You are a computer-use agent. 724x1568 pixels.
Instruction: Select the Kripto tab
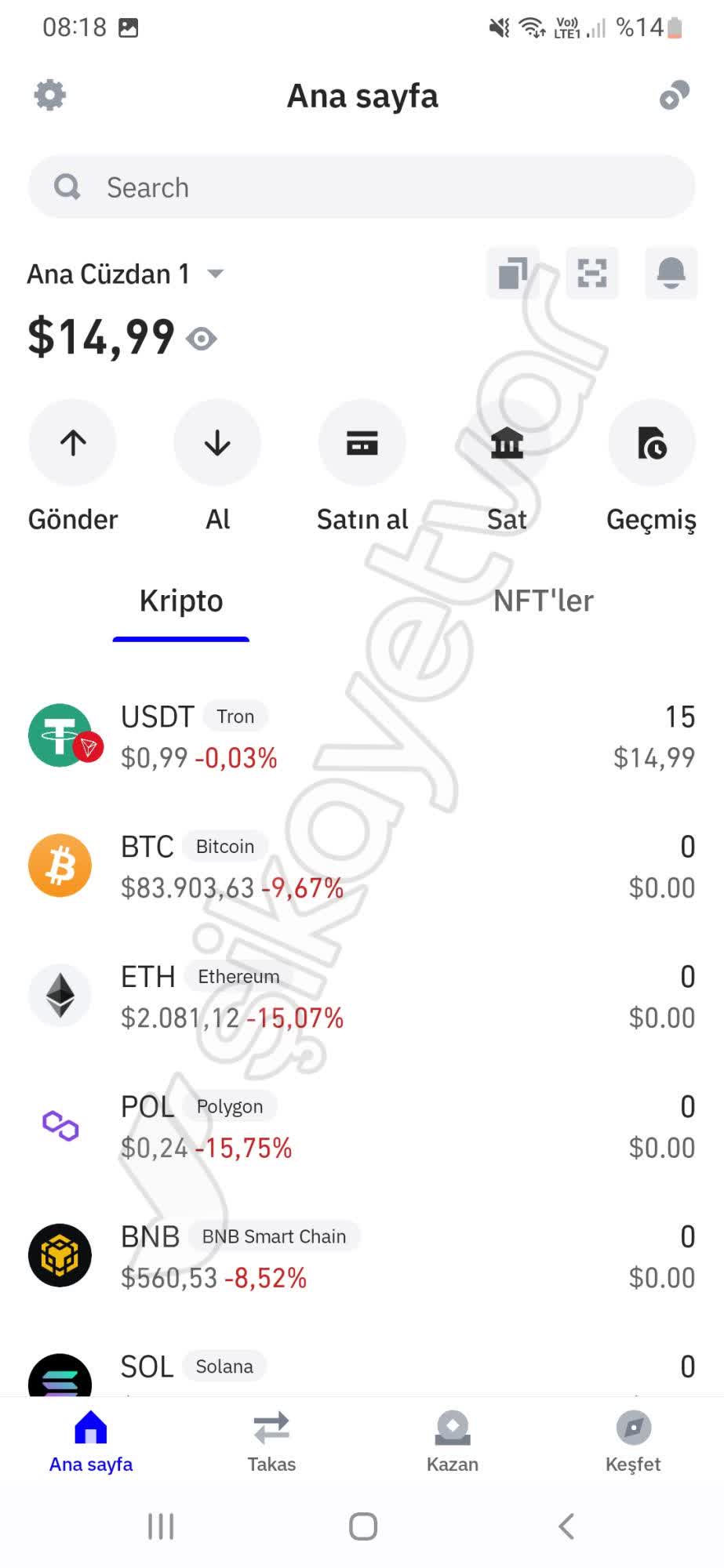pos(180,601)
